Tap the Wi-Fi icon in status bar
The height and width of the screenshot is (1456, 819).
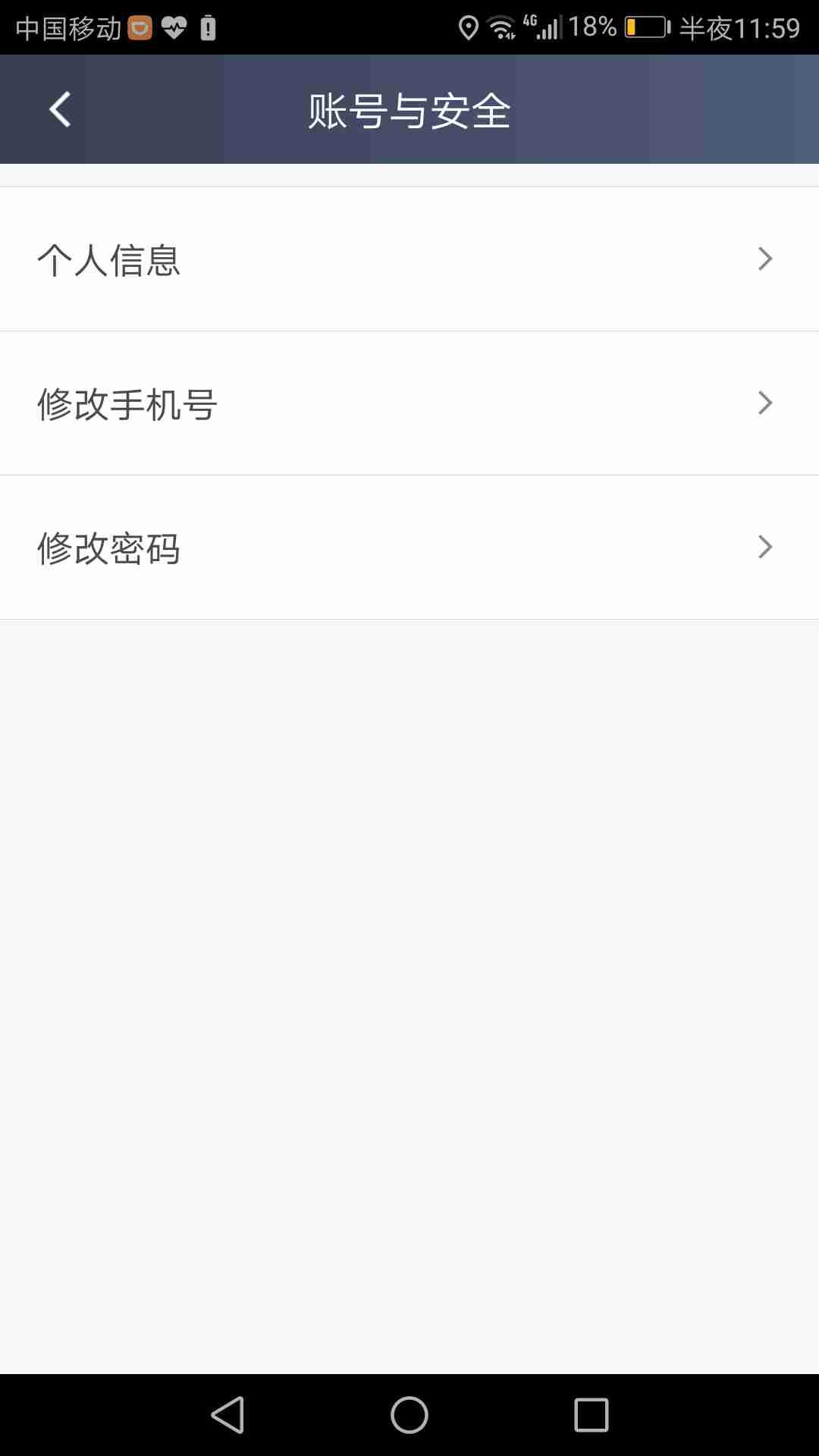click(501, 27)
